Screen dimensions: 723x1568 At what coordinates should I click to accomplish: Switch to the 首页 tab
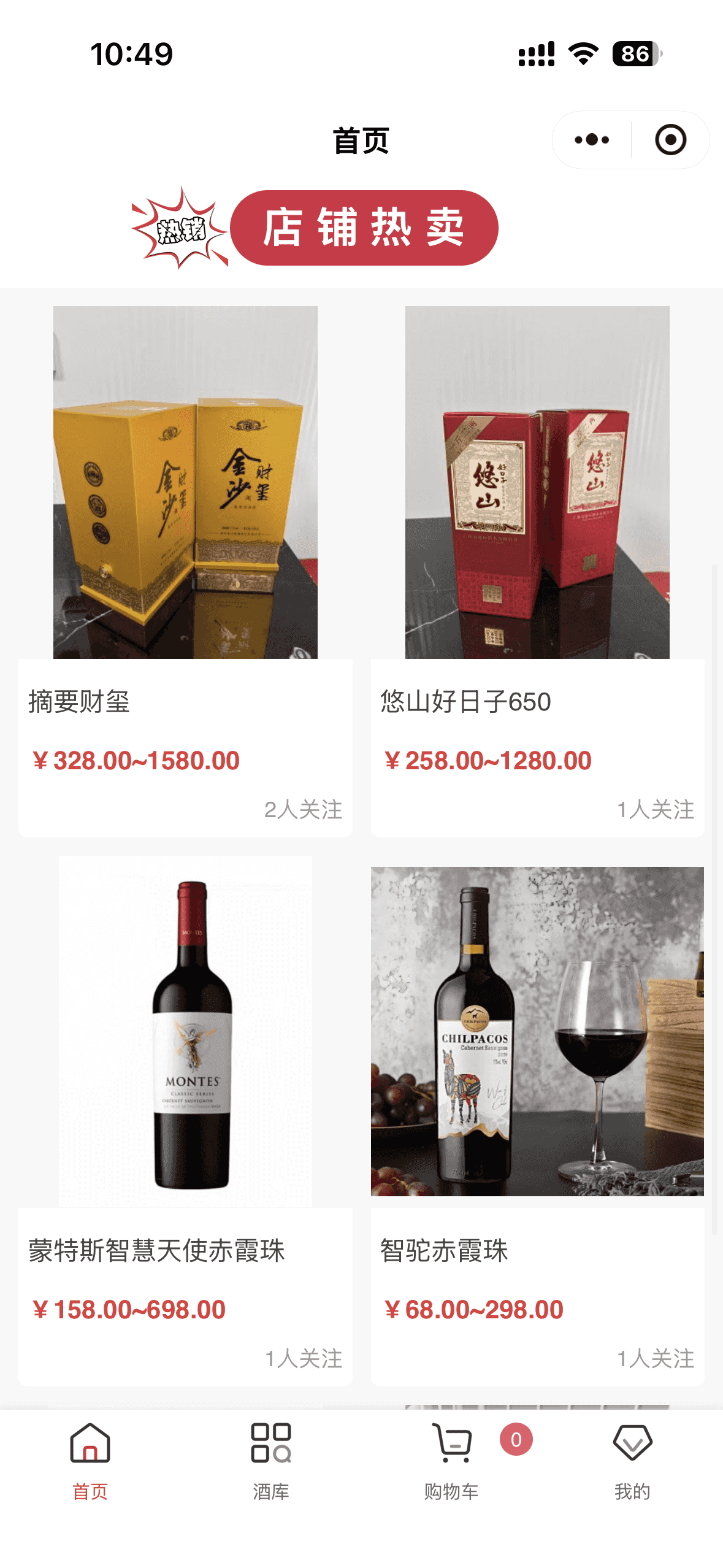[90, 1460]
